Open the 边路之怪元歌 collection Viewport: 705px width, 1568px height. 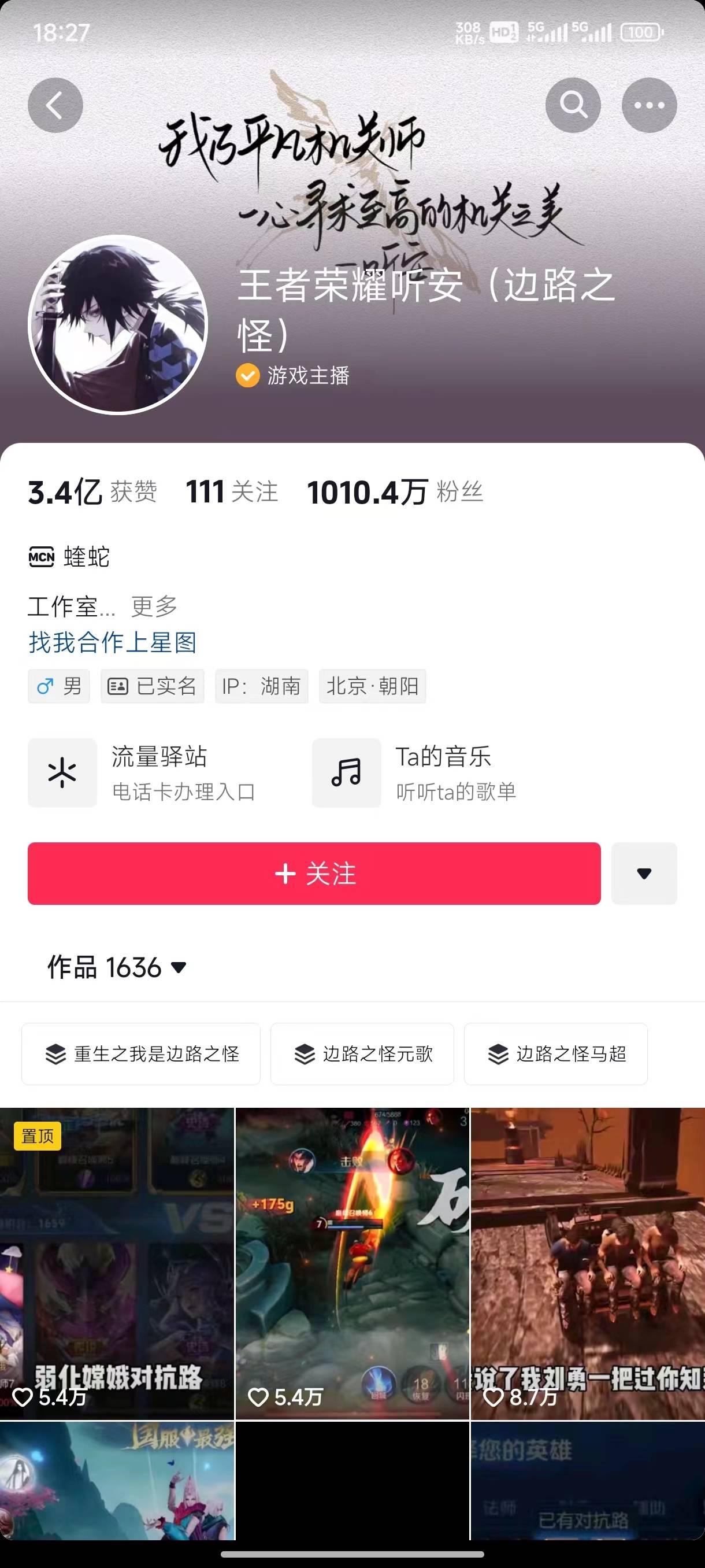click(362, 1053)
